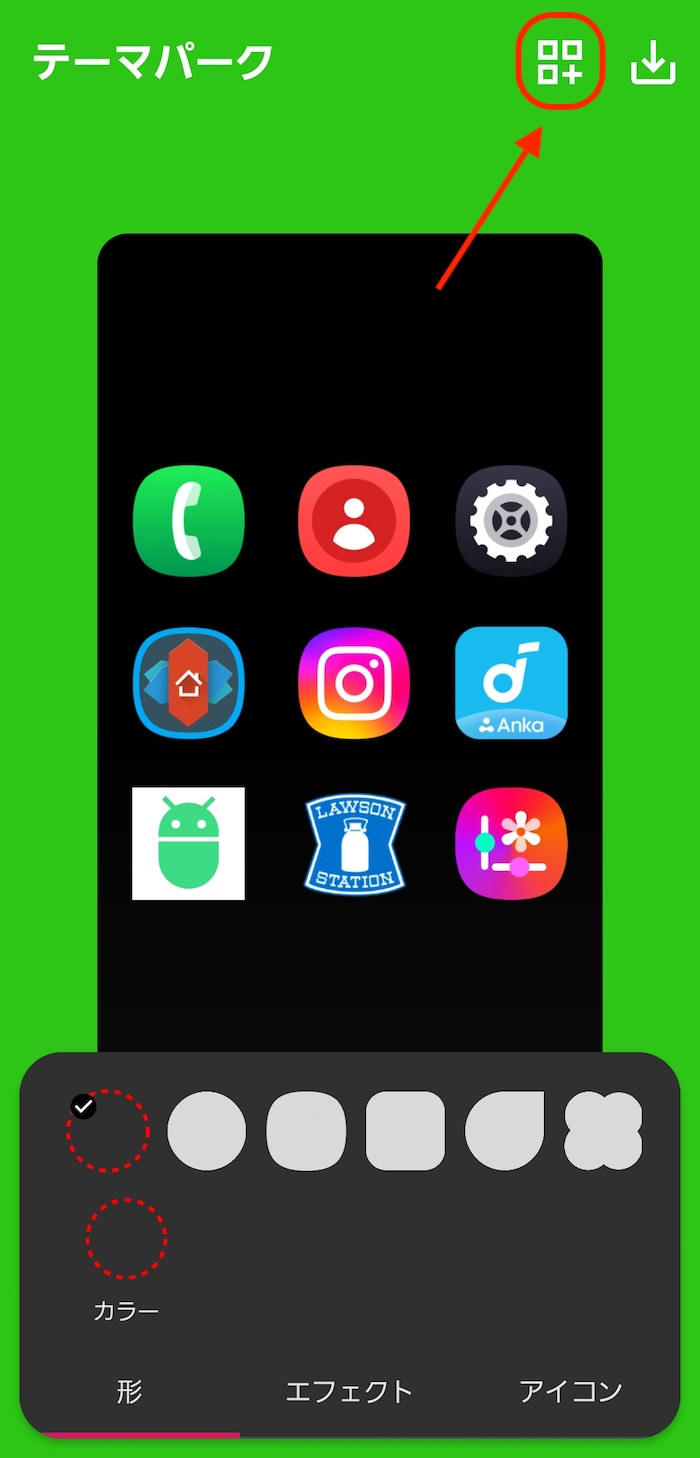Screen dimensions: 700x1458
Task: Choose the clover icon shape
Action: (x=603, y=1131)
